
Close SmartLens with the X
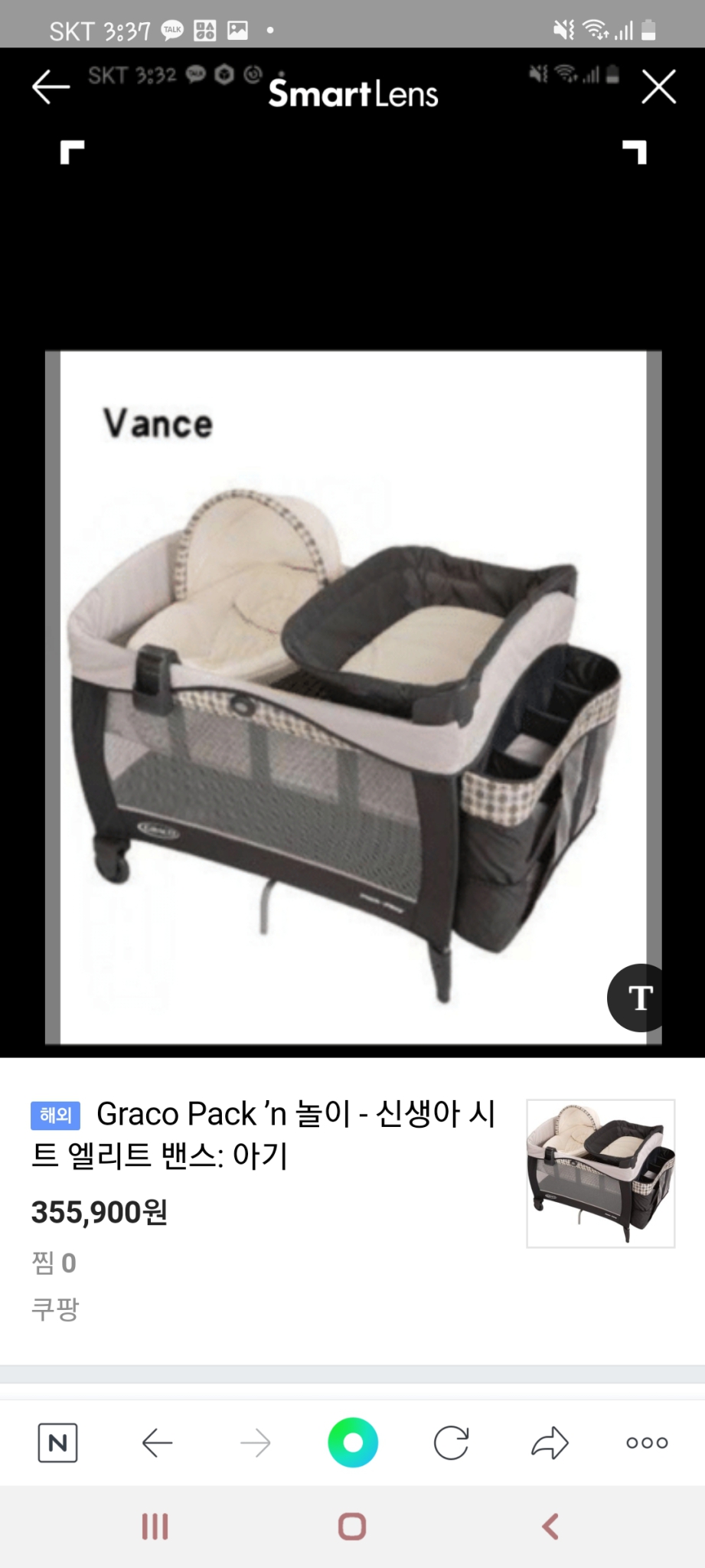657,87
